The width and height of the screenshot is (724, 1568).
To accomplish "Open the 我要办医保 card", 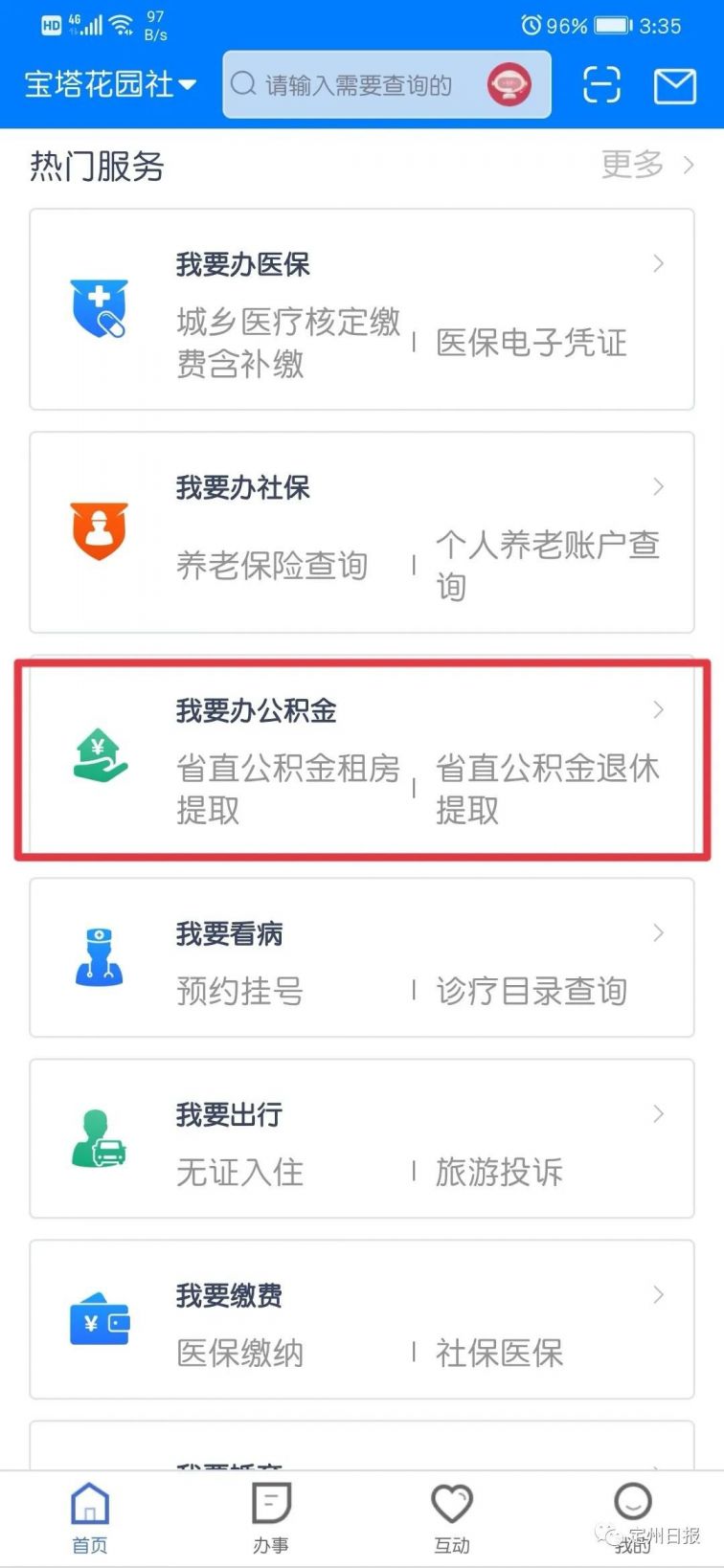I will click(243, 264).
